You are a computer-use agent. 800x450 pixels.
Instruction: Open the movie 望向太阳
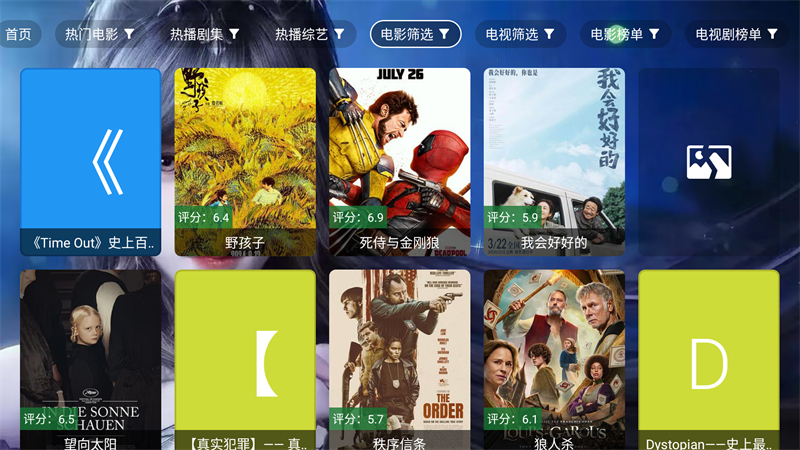coord(90,360)
